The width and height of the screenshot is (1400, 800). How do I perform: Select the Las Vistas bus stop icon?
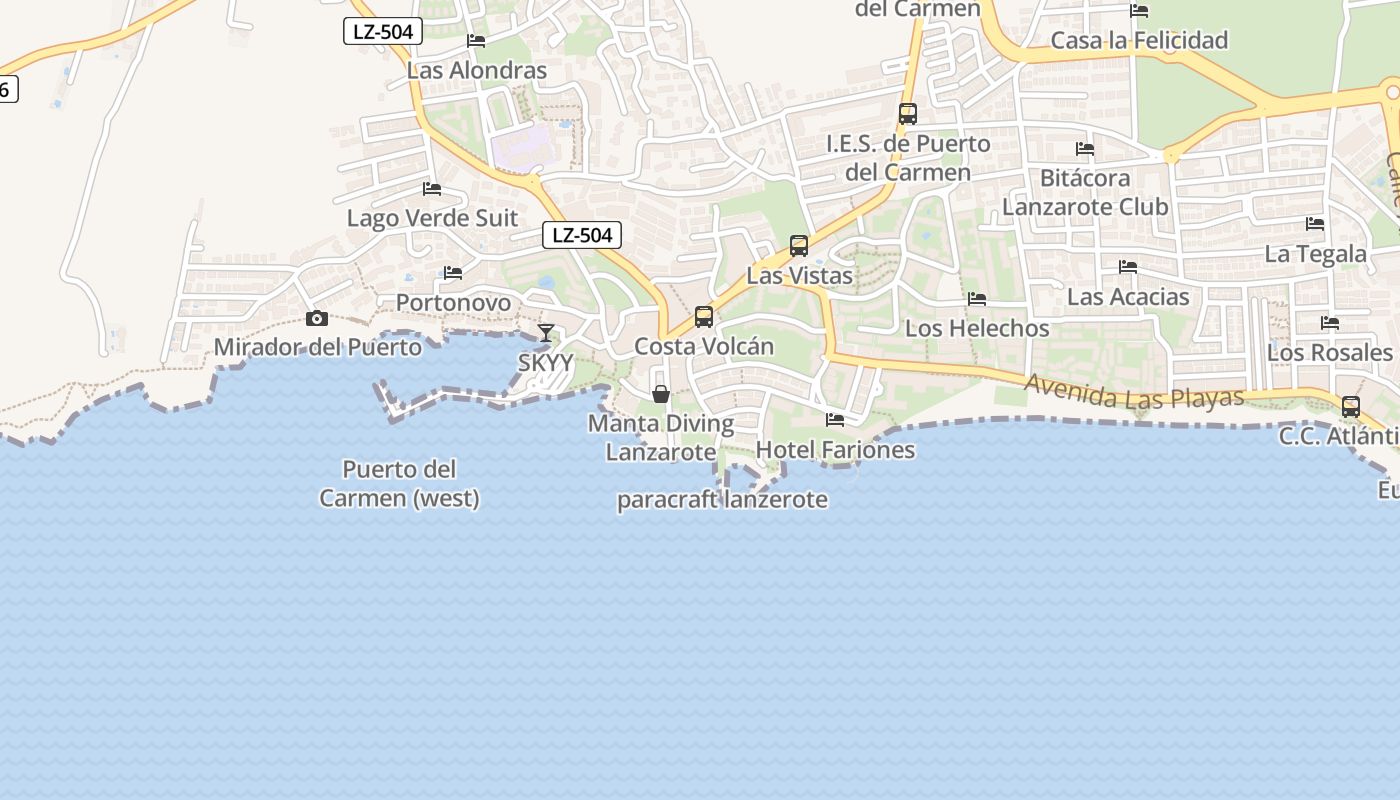click(x=798, y=246)
